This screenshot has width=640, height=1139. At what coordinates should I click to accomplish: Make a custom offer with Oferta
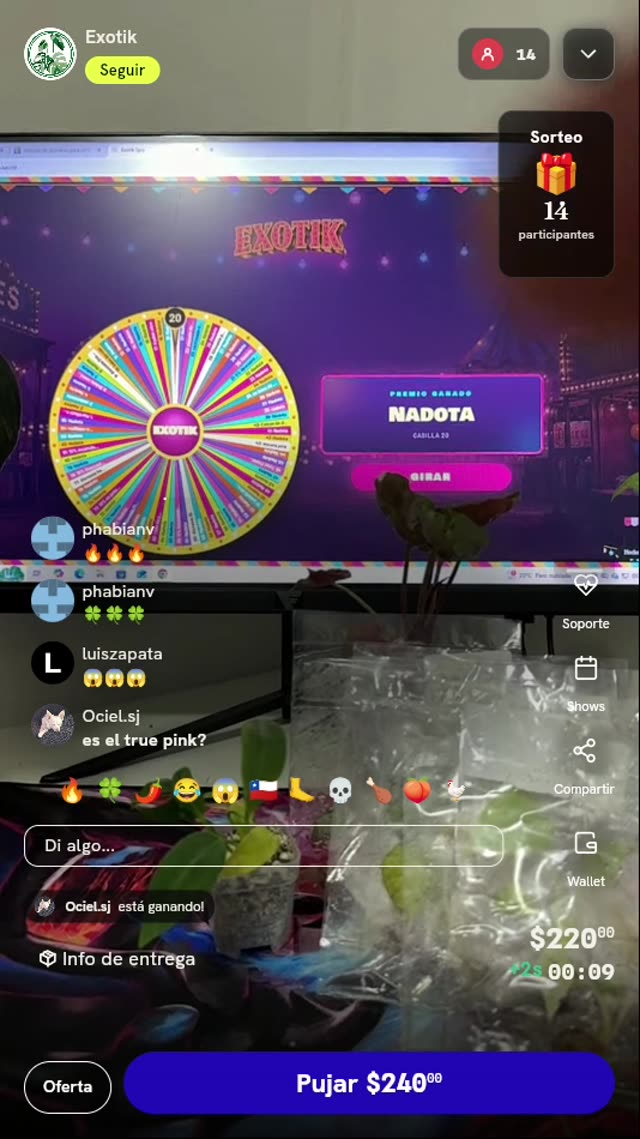68,1087
